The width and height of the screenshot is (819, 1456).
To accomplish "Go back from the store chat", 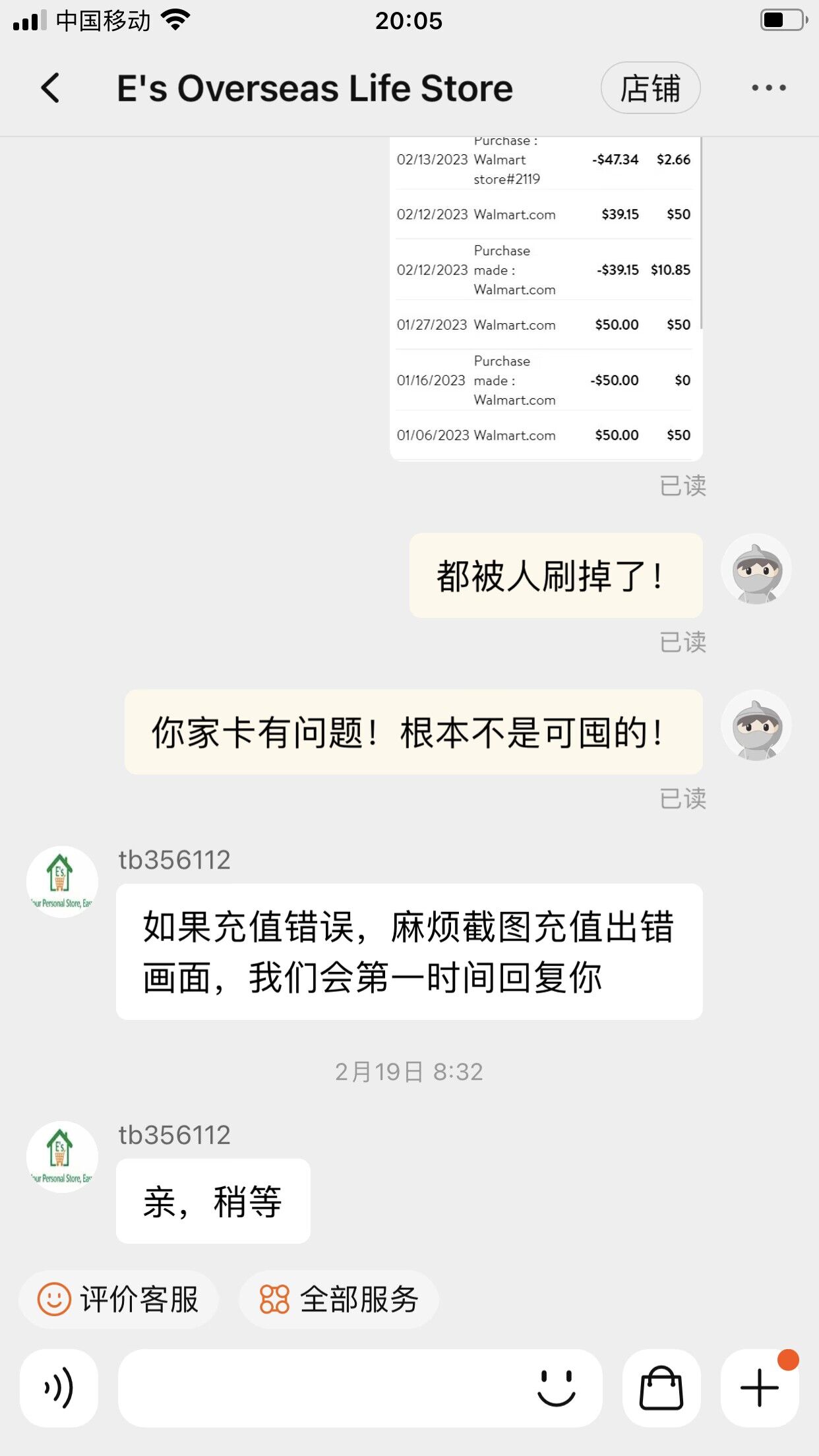I will (51, 88).
